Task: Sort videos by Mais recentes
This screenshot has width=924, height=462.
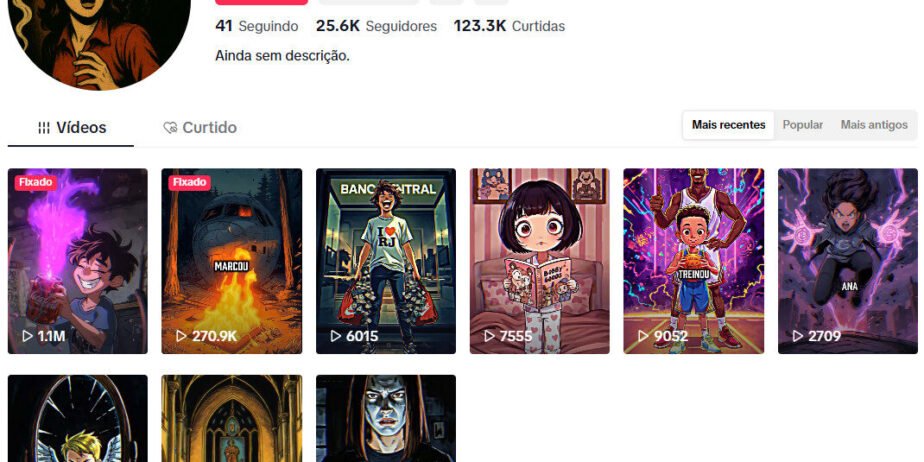Action: tap(728, 125)
